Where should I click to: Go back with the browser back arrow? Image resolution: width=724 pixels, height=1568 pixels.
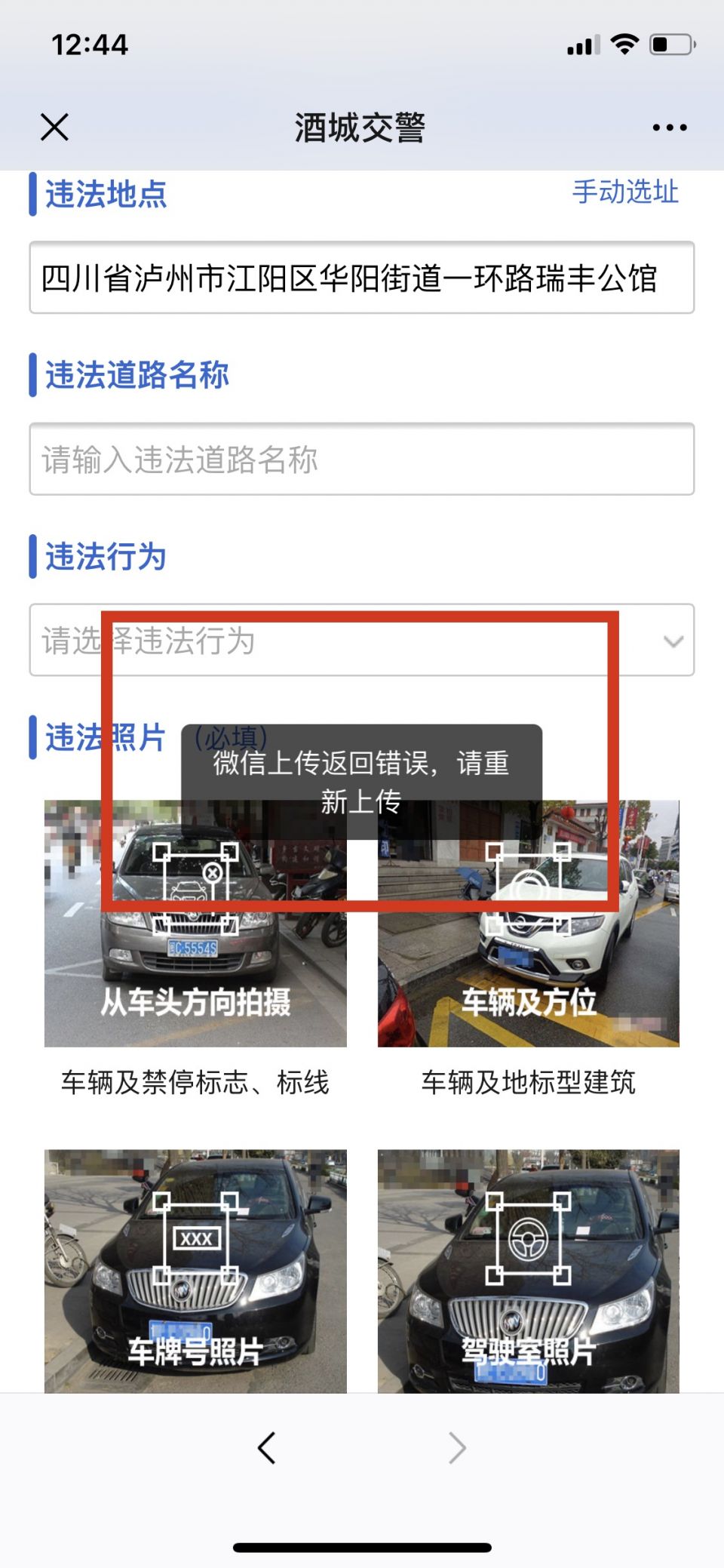(266, 1447)
